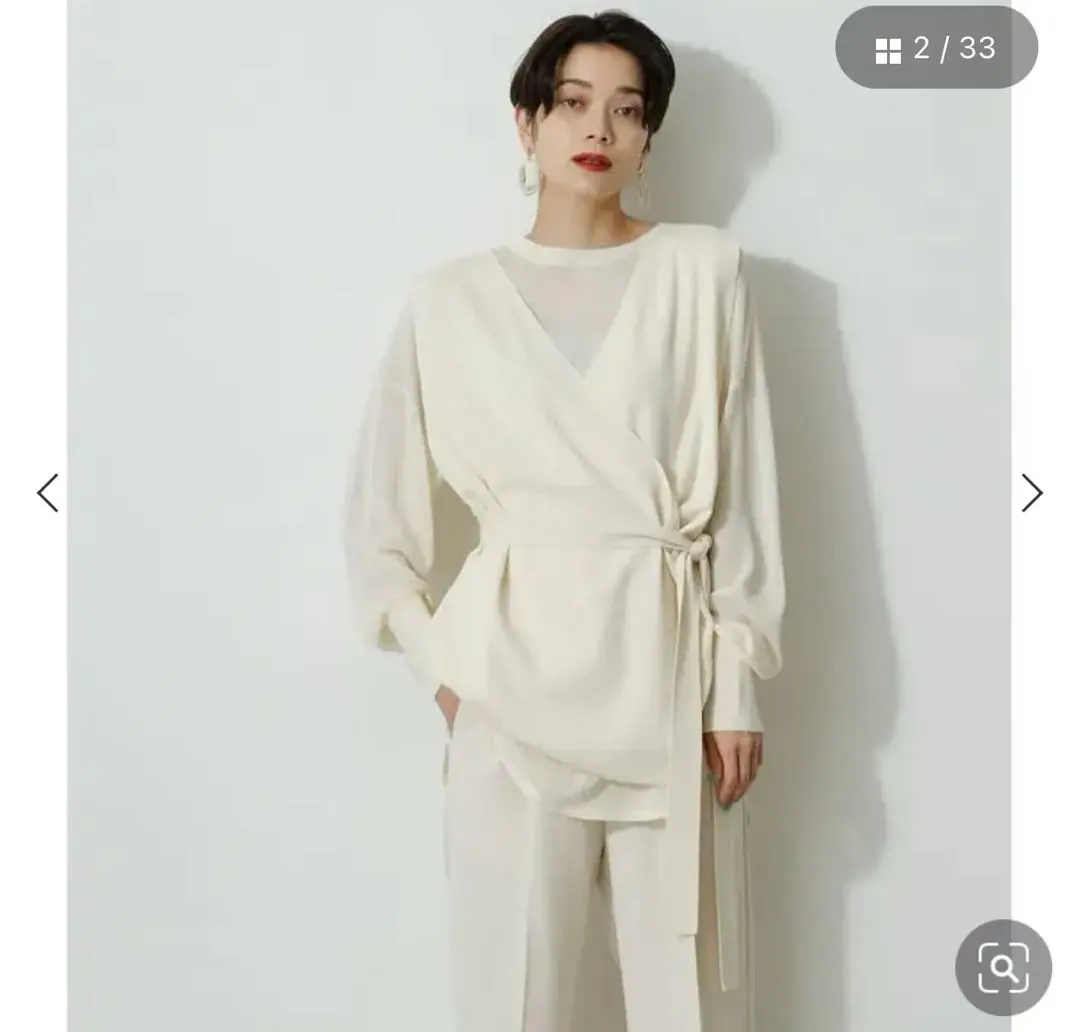Open the image grid showing 2 / 33

pyautogui.click(x=935, y=48)
